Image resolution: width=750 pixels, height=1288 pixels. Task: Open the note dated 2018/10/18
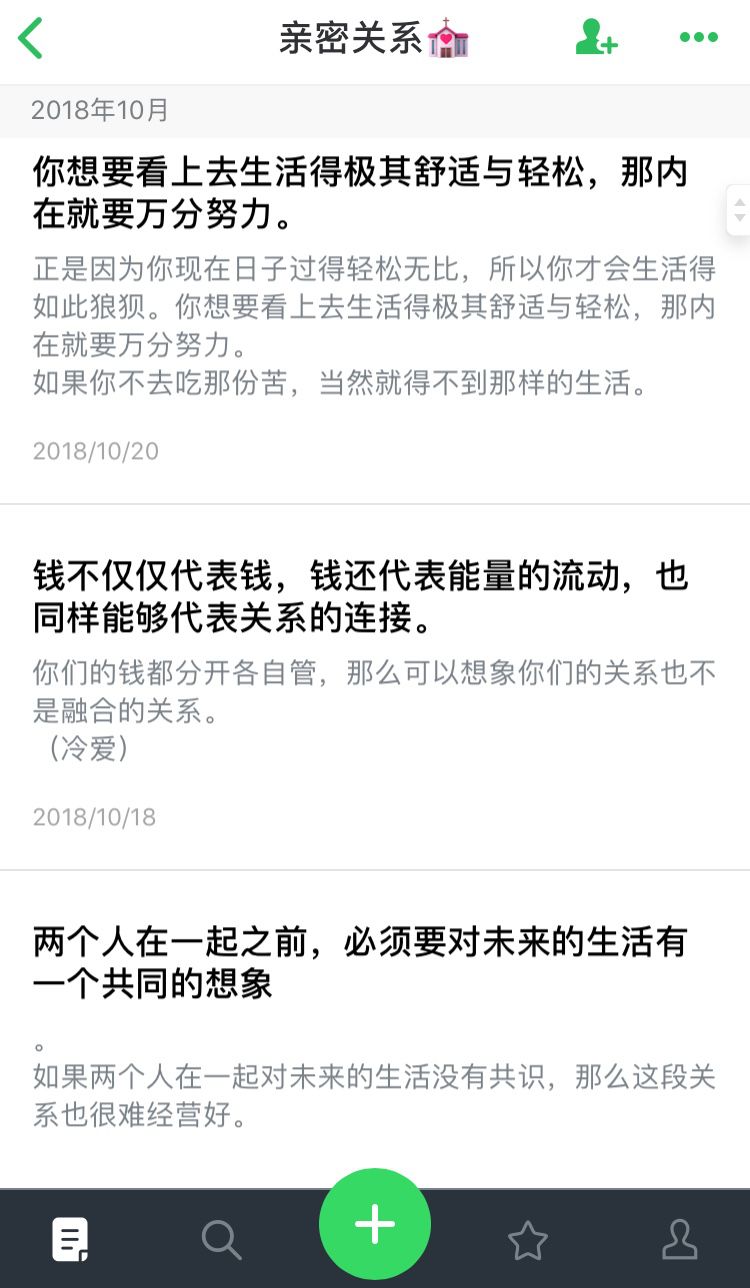[x=375, y=688]
